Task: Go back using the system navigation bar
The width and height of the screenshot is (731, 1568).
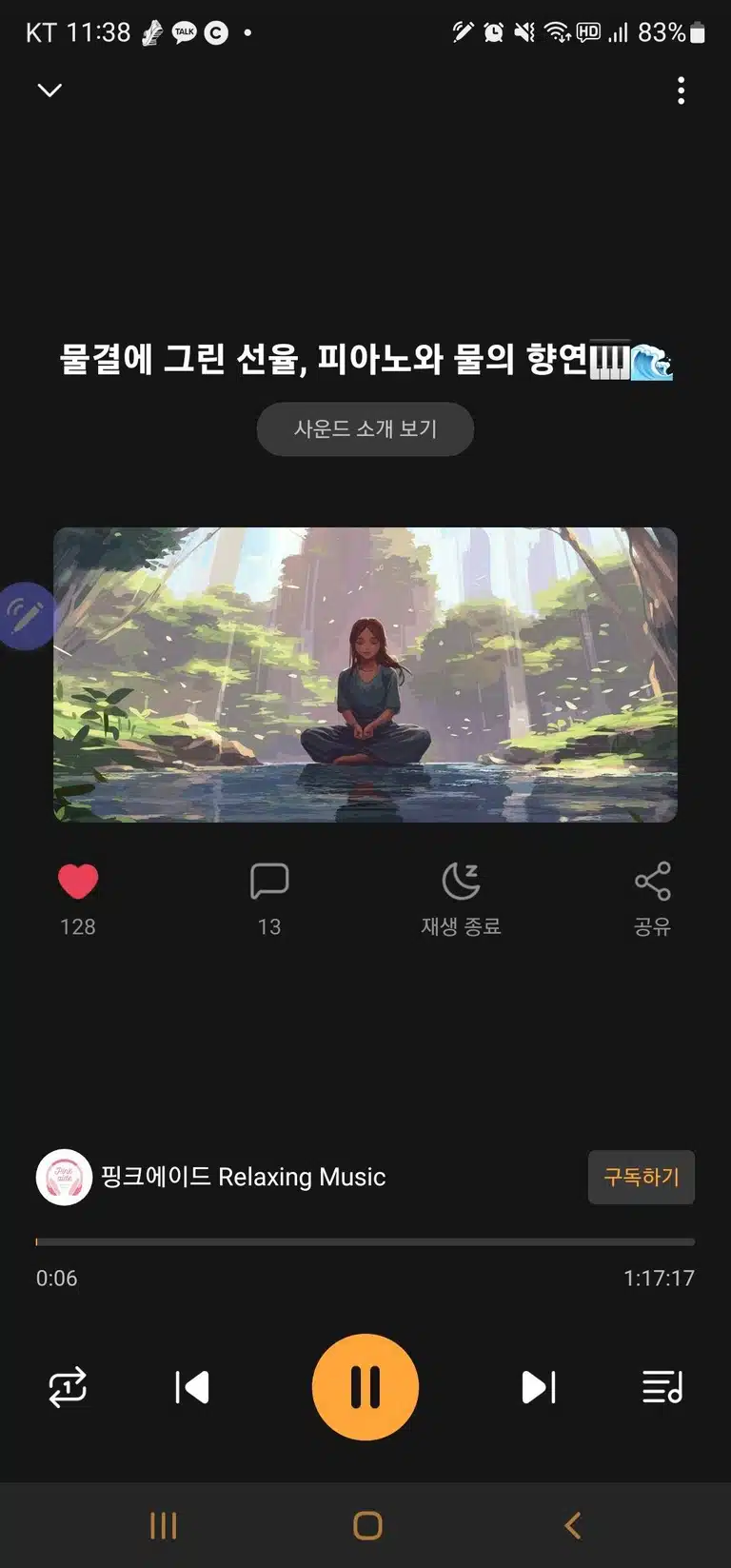Action: (572, 1526)
